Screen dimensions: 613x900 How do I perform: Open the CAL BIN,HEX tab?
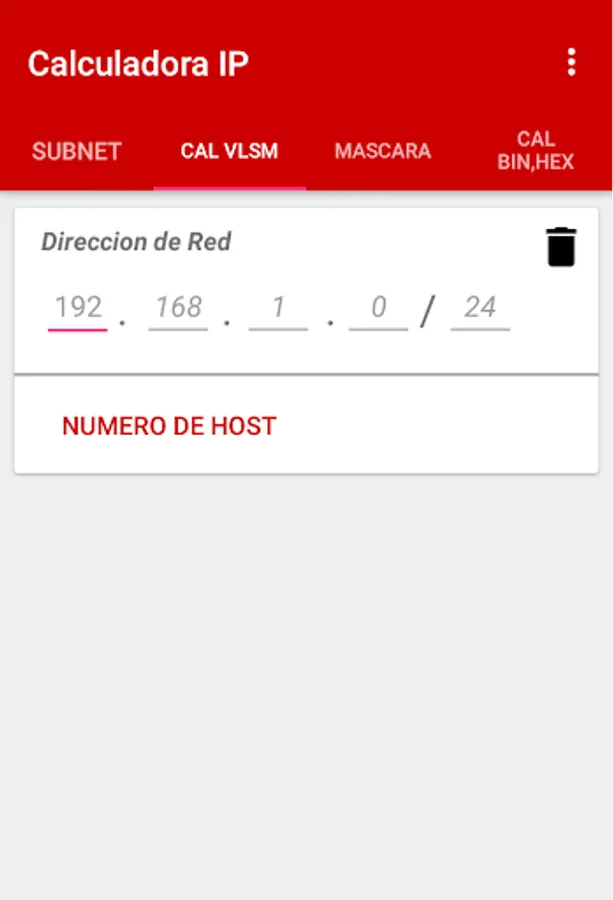[536, 151]
